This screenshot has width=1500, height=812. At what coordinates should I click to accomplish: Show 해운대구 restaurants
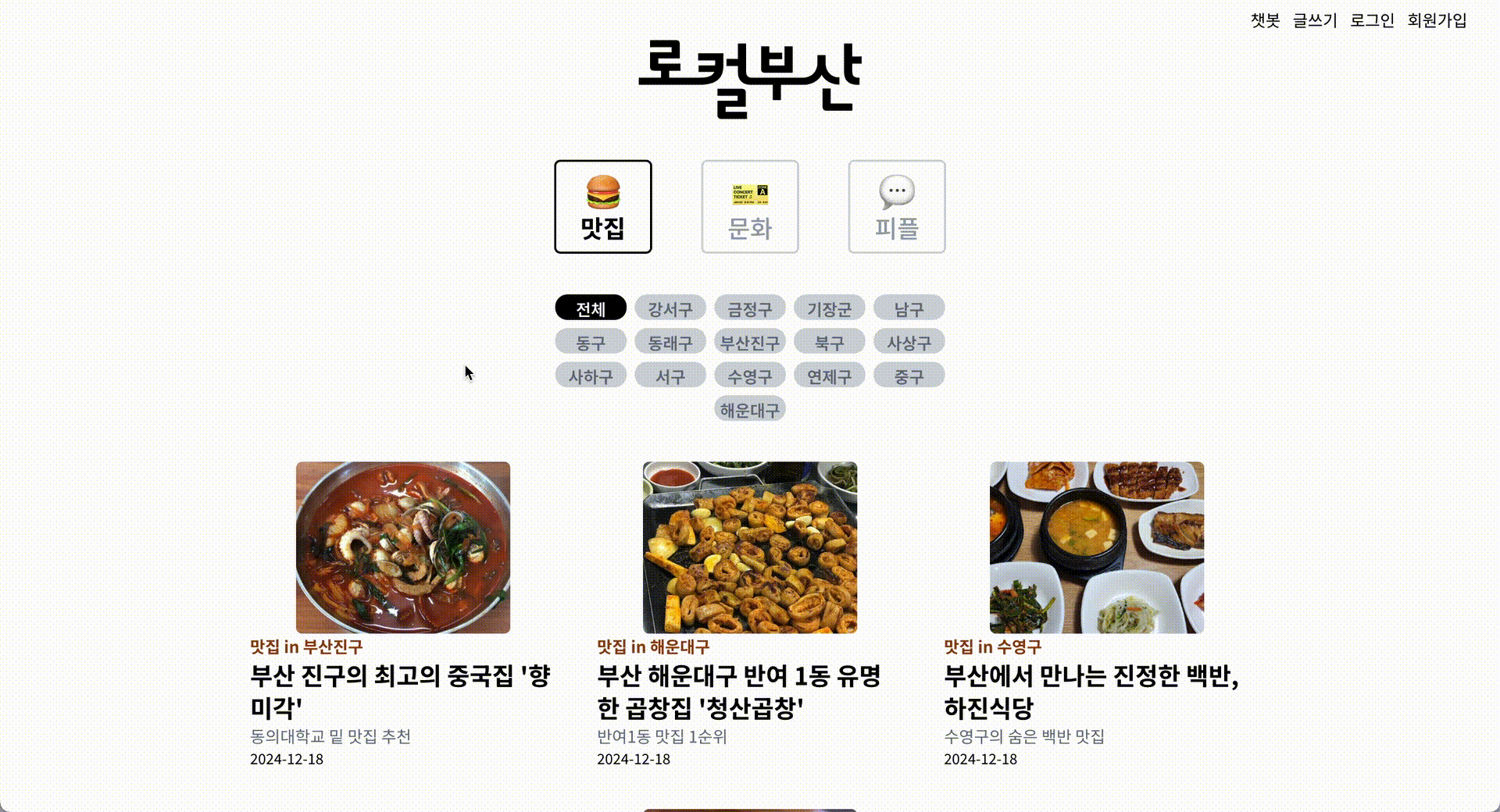750,409
